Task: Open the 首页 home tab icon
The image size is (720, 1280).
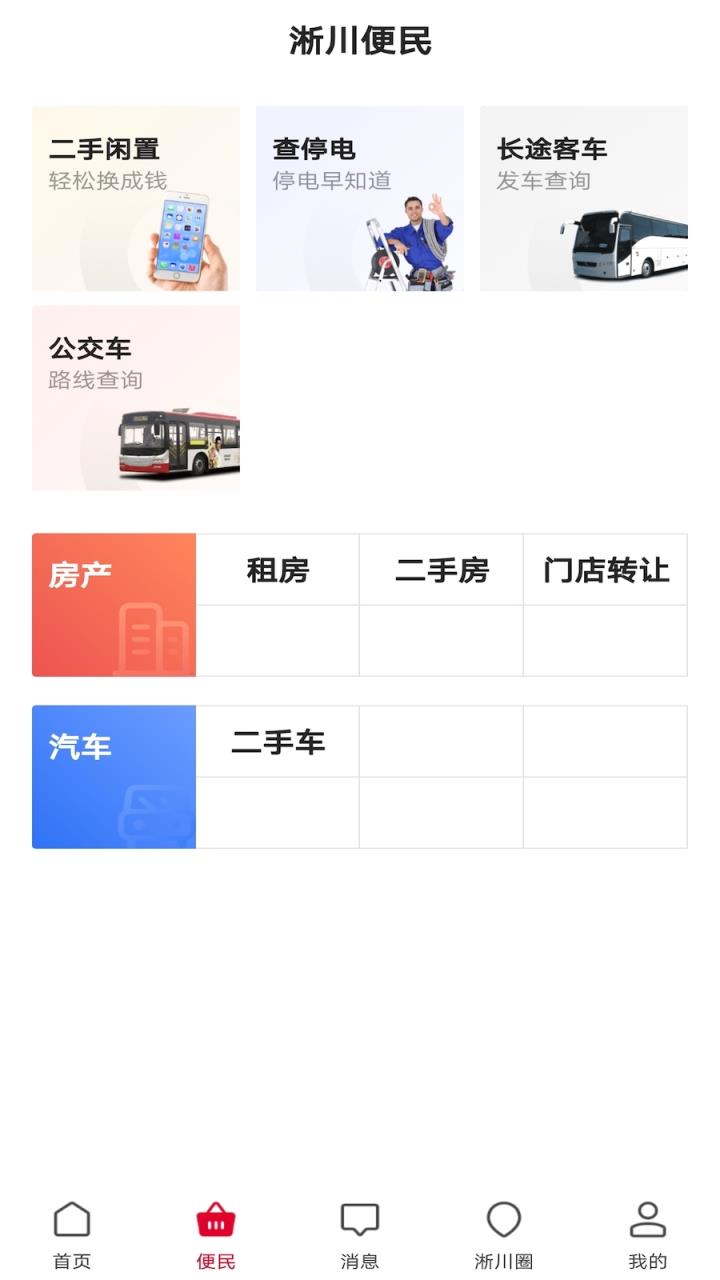Action: pos(71,1219)
